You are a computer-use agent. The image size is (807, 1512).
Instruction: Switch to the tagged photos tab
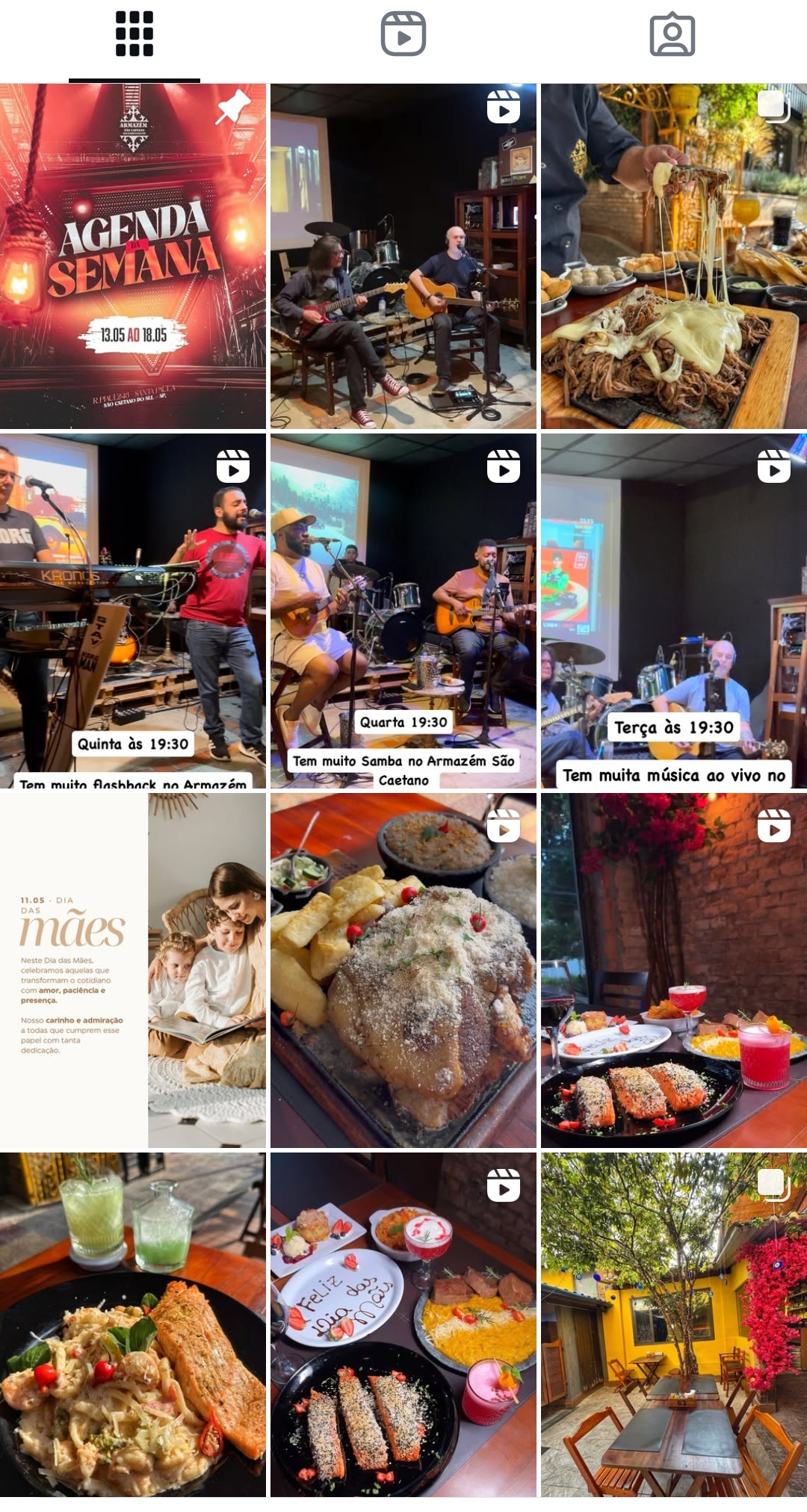coord(672,34)
